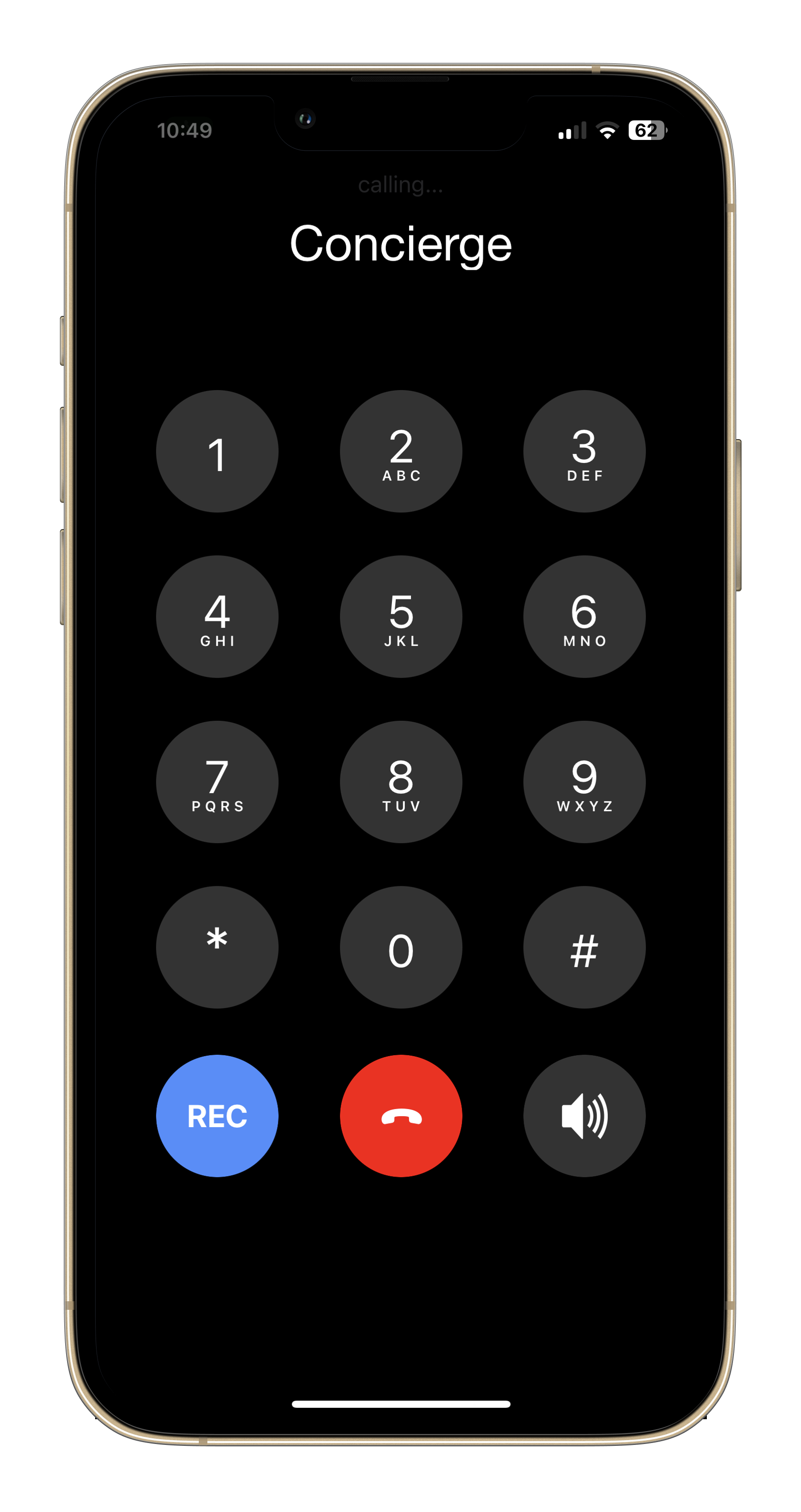
Task: Tap the 5 JKL key
Action: [401, 616]
